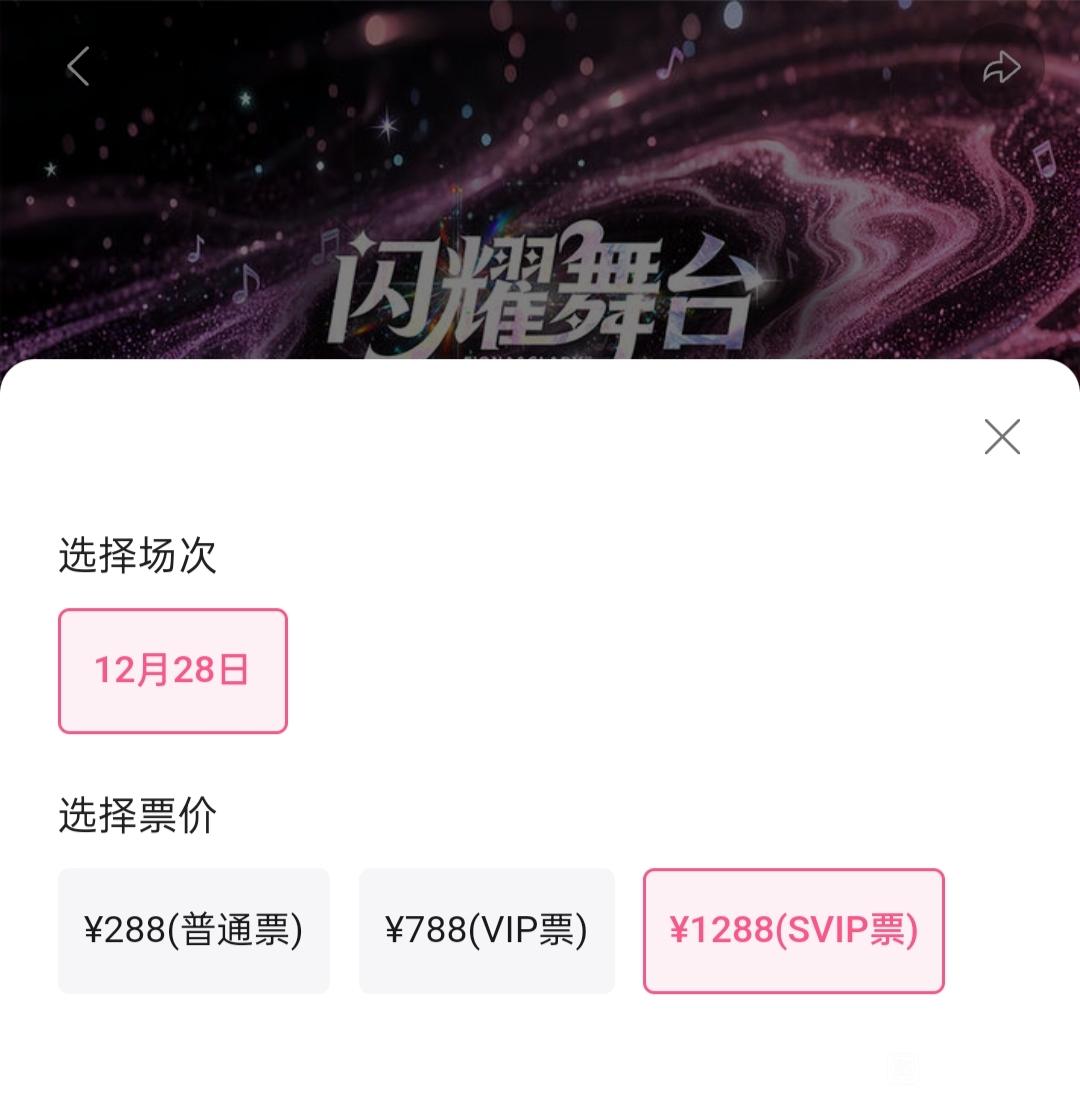This screenshot has width=1080, height=1097.
Task: Go back using the top-left arrow
Action: 78,67
